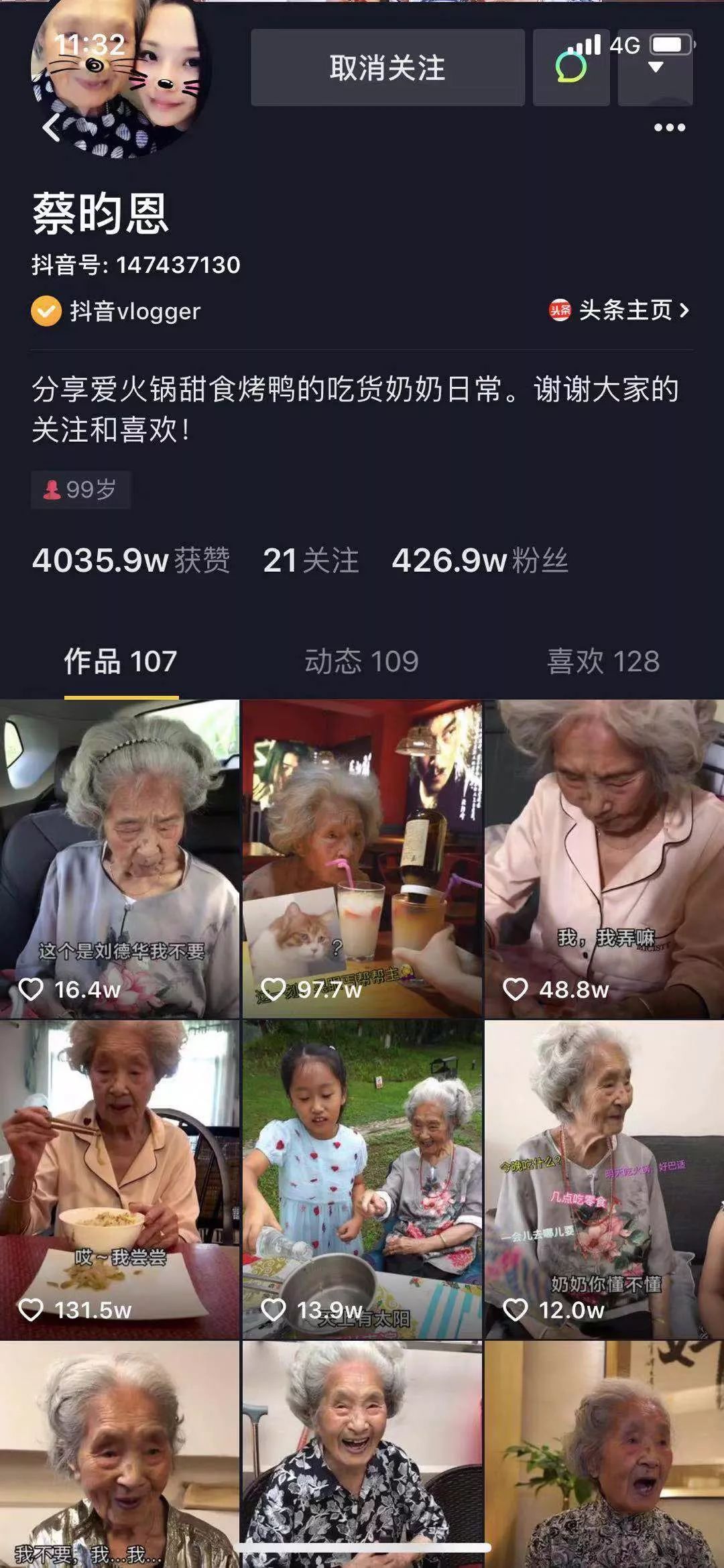
Task: Expand the dropdown arrow button
Action: coord(655,68)
